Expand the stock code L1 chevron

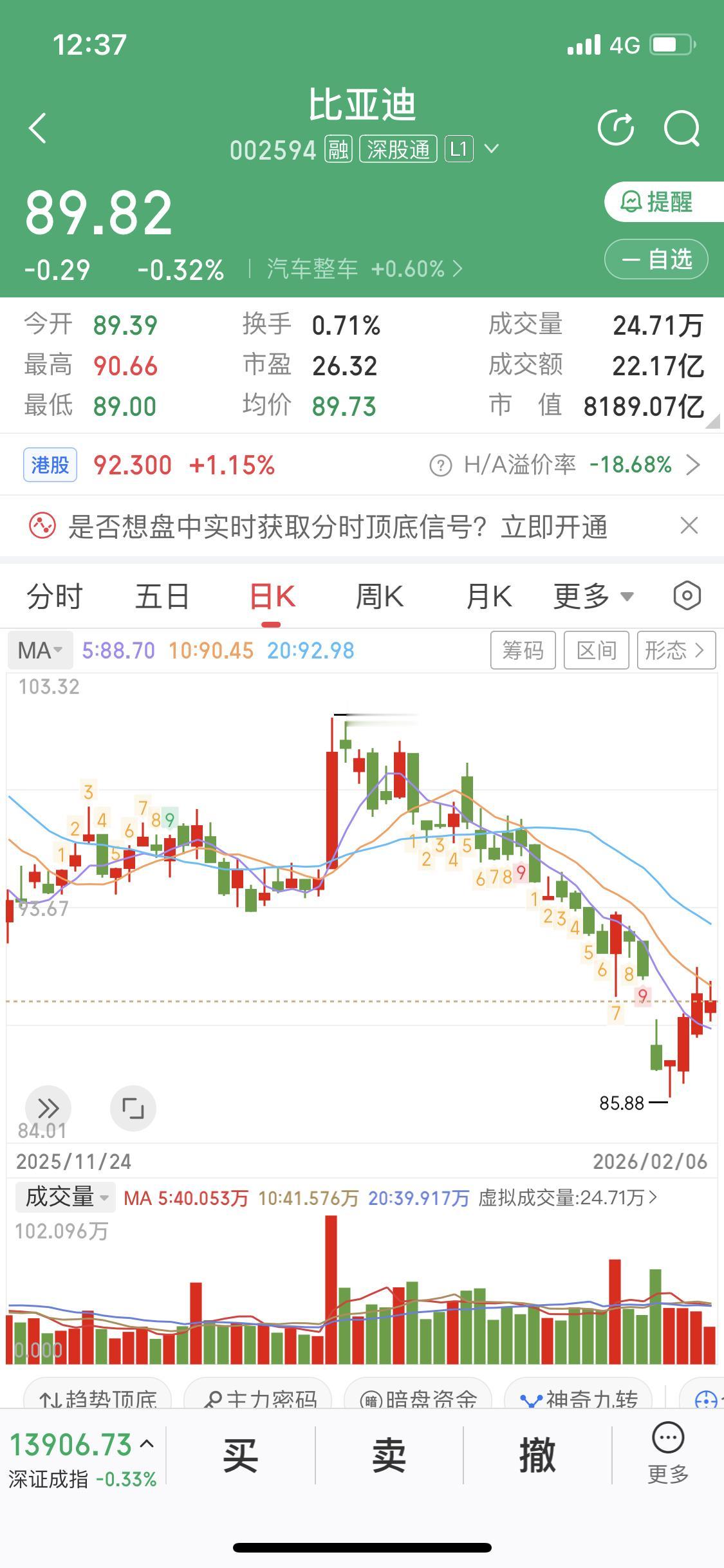(x=492, y=149)
